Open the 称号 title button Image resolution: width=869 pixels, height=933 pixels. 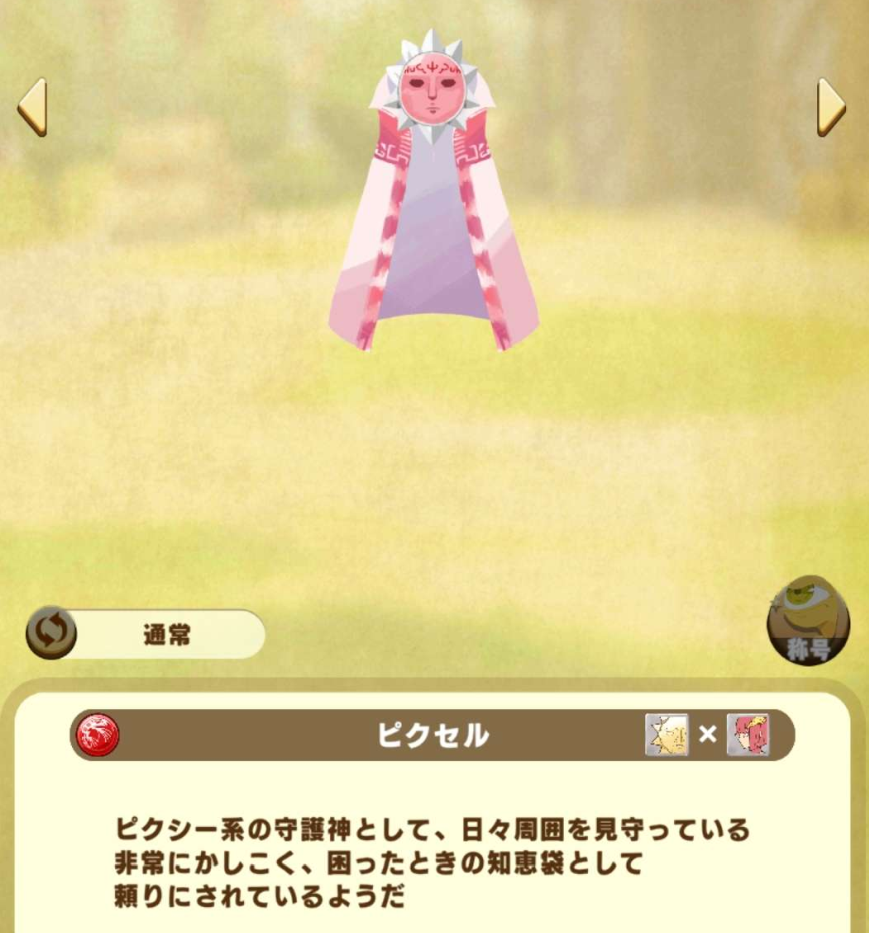(808, 620)
